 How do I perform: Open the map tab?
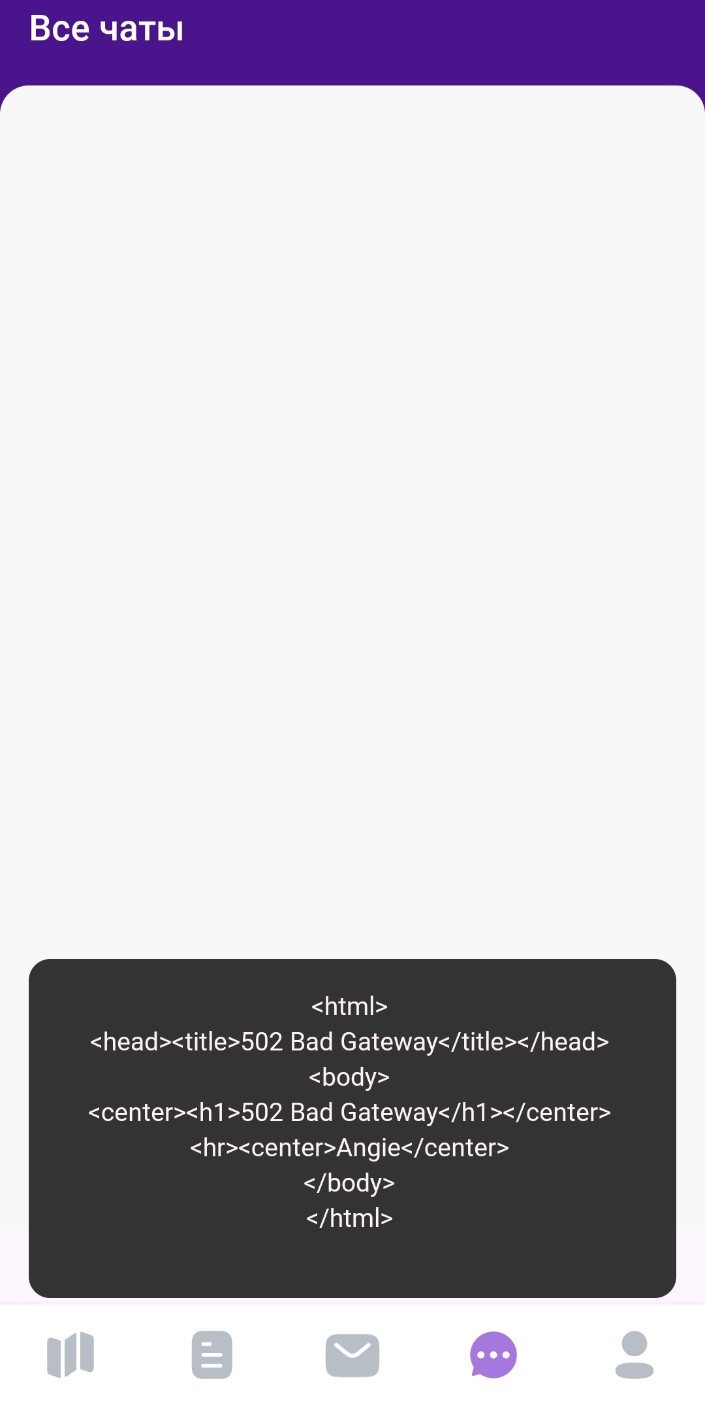[70, 1355]
